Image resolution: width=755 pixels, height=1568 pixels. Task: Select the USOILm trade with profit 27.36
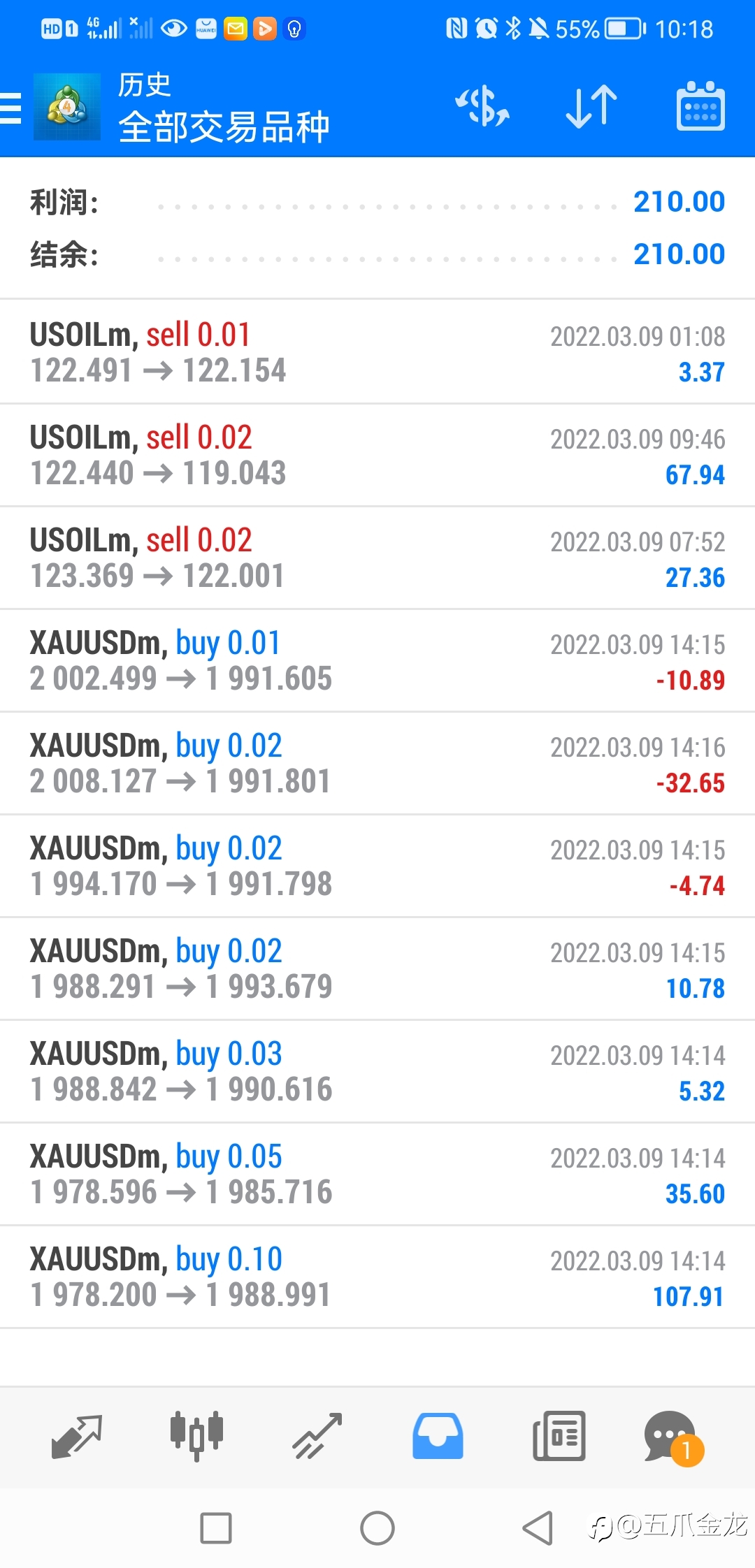(377, 558)
